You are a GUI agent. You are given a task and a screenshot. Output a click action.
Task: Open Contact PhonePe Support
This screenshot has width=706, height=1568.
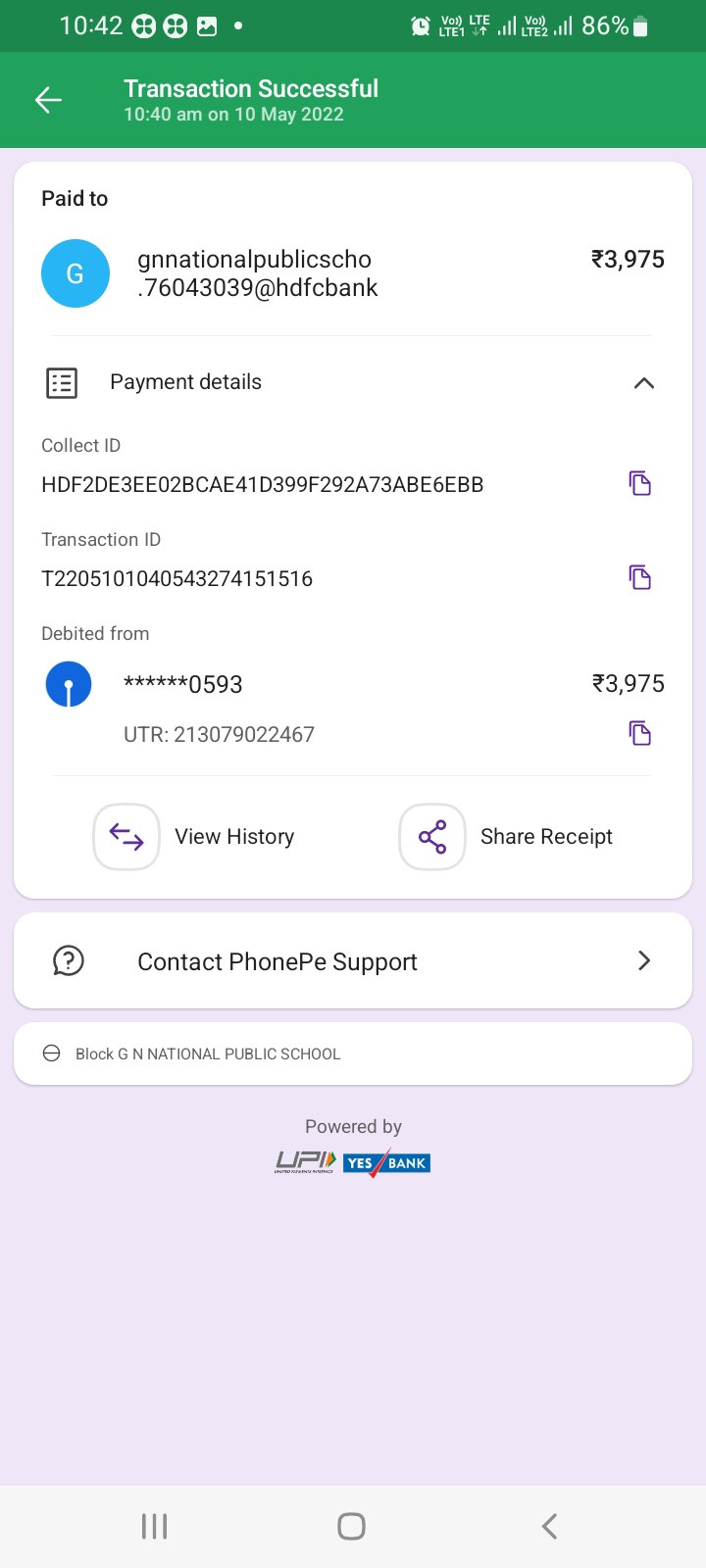tap(353, 960)
